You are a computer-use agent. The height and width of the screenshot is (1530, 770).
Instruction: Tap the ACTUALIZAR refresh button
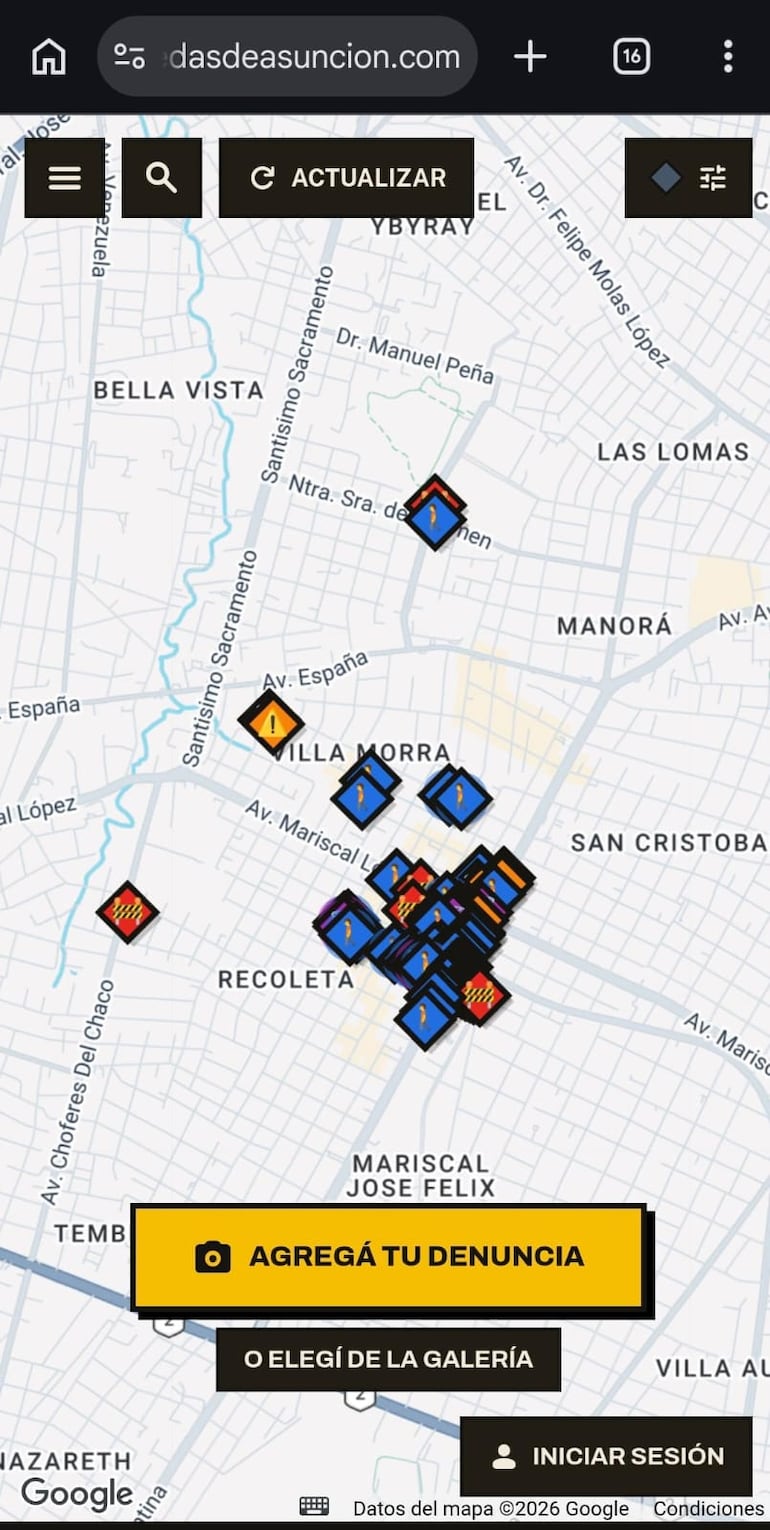[346, 178]
